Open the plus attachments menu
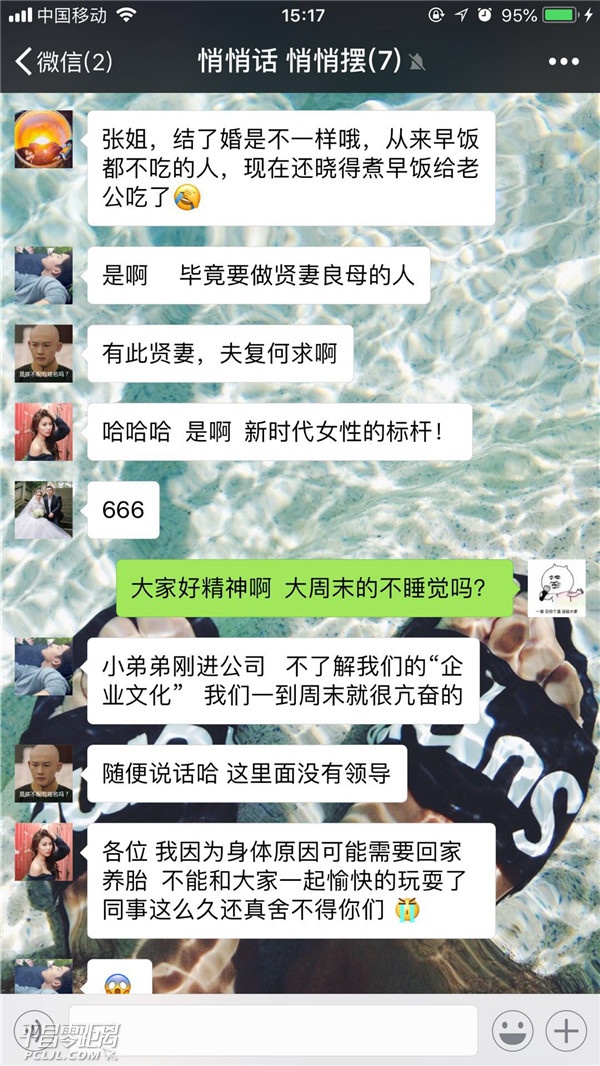 coord(566,1030)
